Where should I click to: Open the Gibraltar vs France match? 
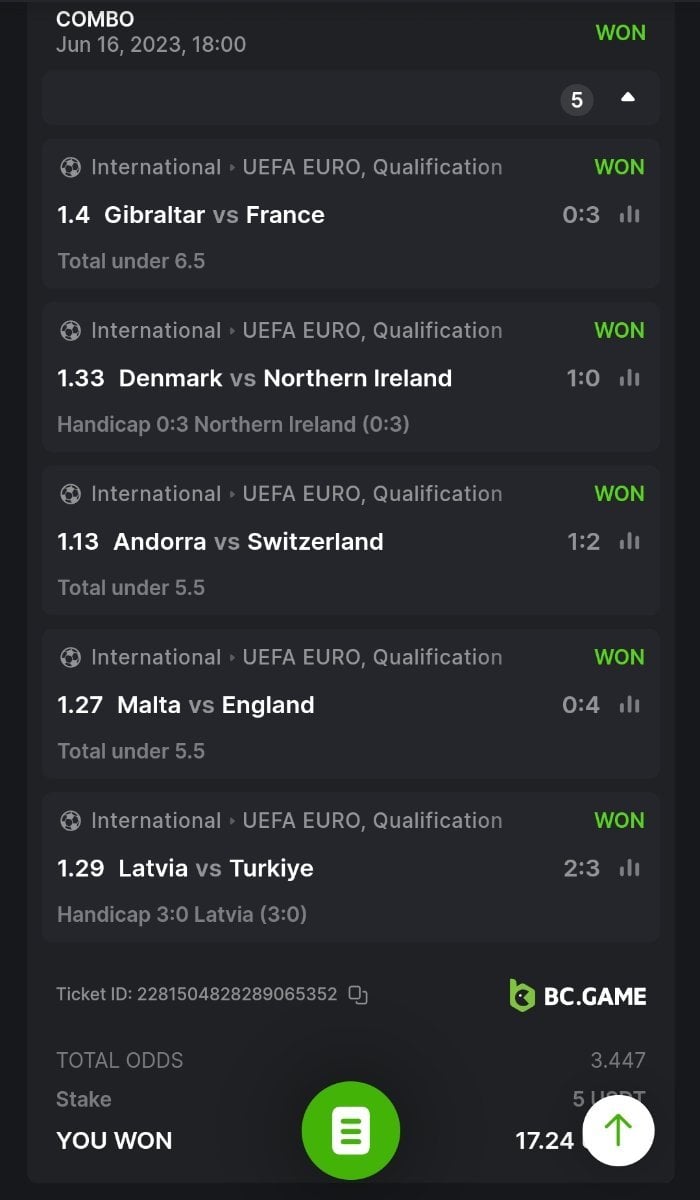point(214,215)
